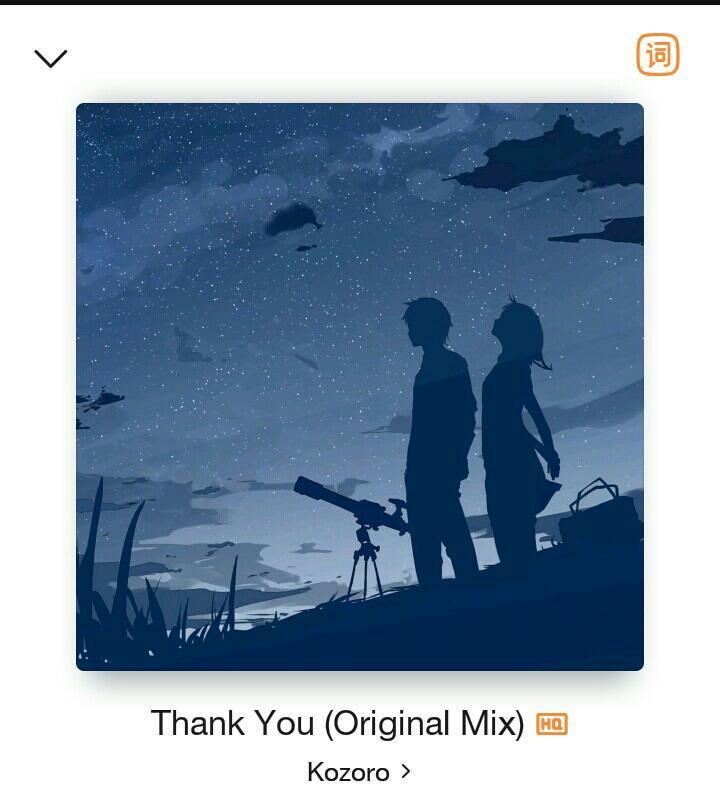The width and height of the screenshot is (720, 809).
Task: Collapse the player with the down chevron
Action: (51, 58)
